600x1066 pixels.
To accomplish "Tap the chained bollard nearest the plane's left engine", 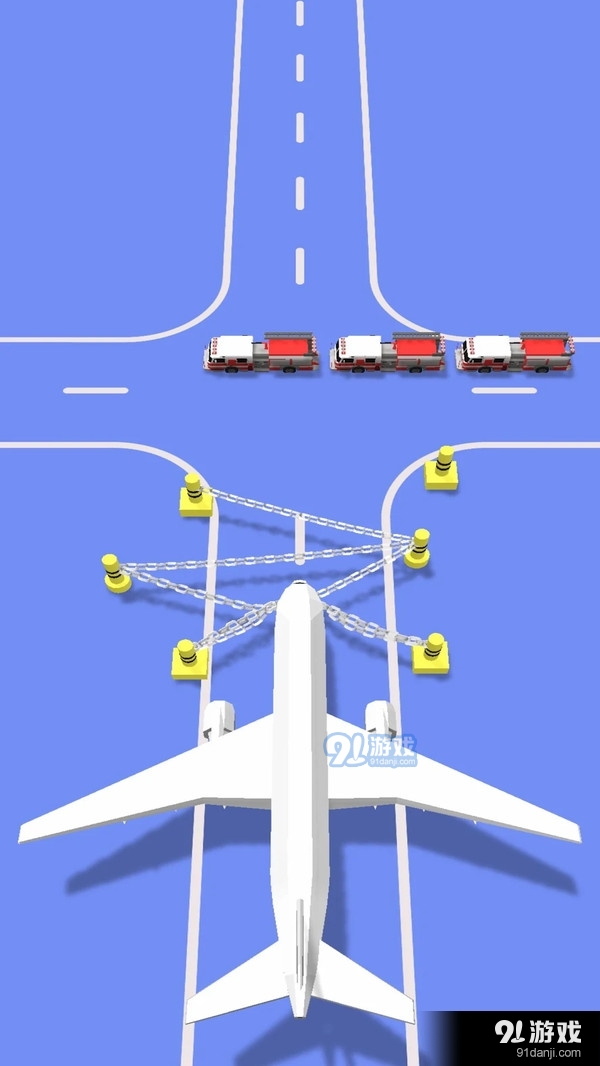I will [188, 659].
